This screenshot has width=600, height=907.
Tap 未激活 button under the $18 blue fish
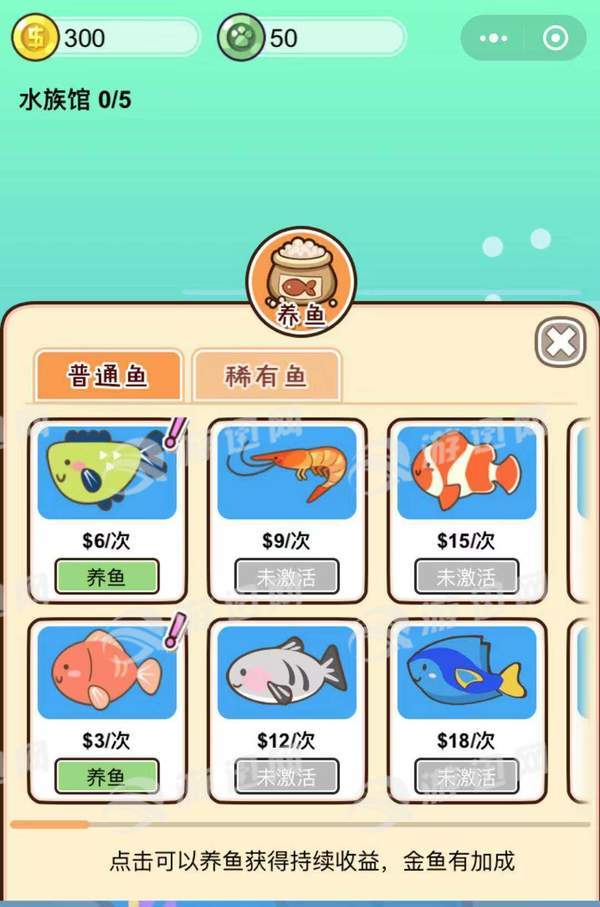(466, 777)
